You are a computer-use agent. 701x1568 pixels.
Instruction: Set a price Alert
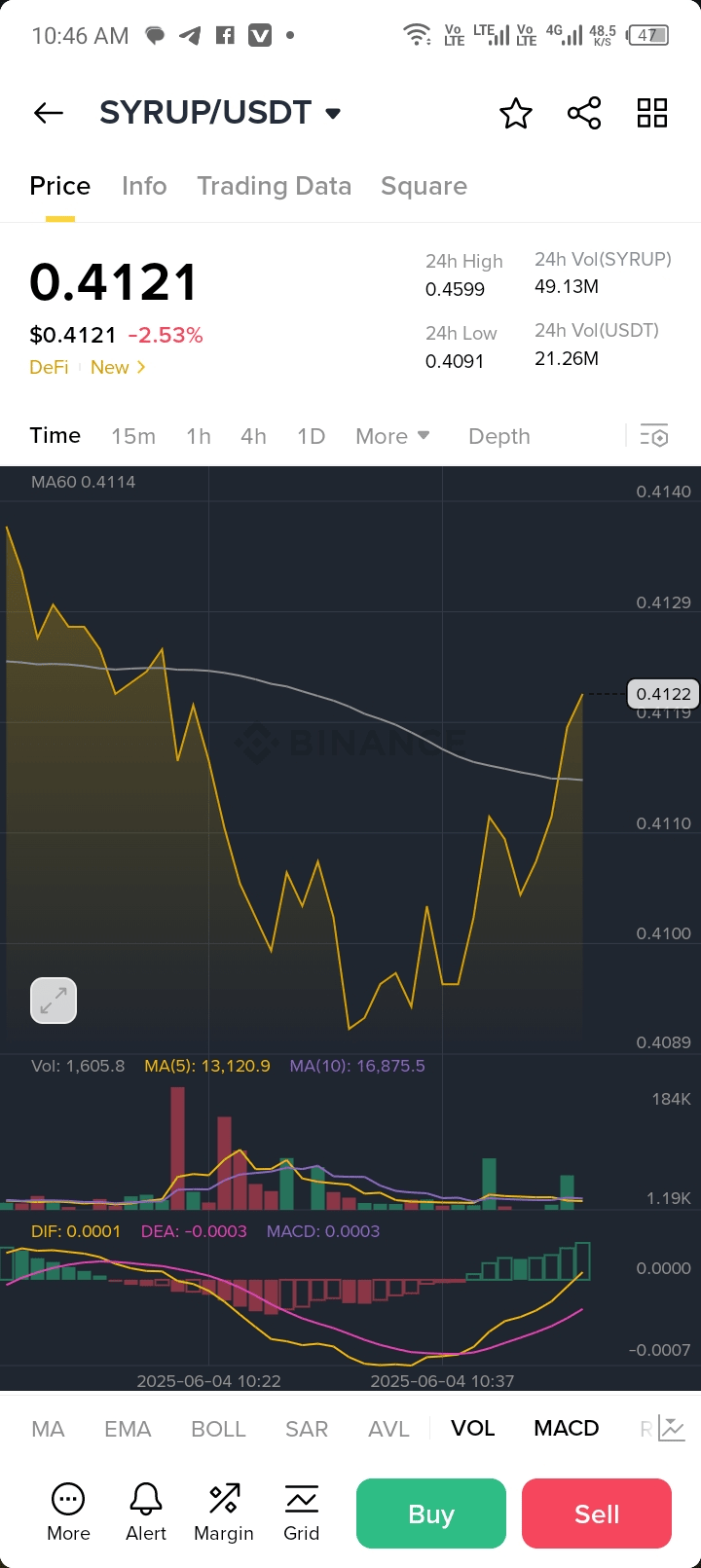point(146,1513)
